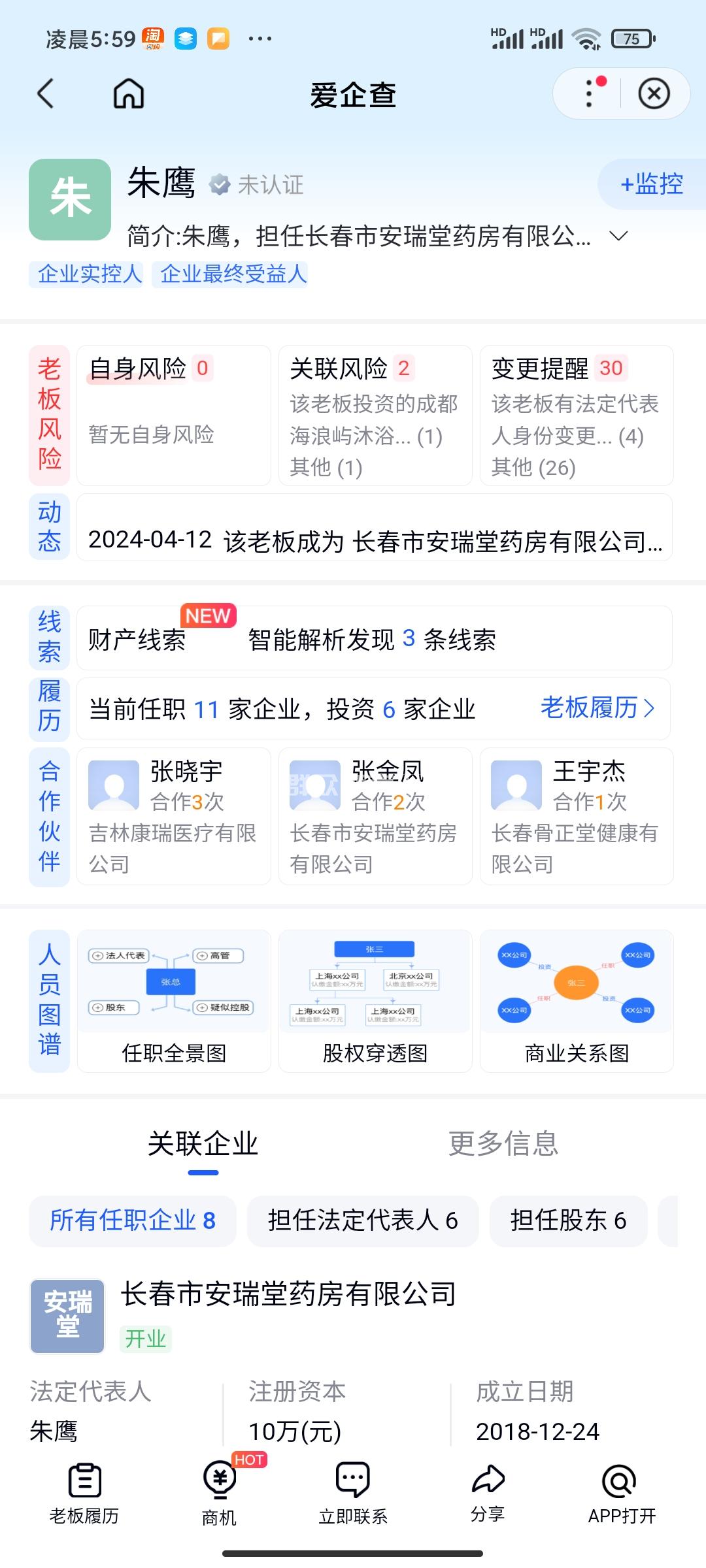View partner 张晓宇's card
Image resolution: width=706 pixels, height=1568 pixels.
click(174, 816)
